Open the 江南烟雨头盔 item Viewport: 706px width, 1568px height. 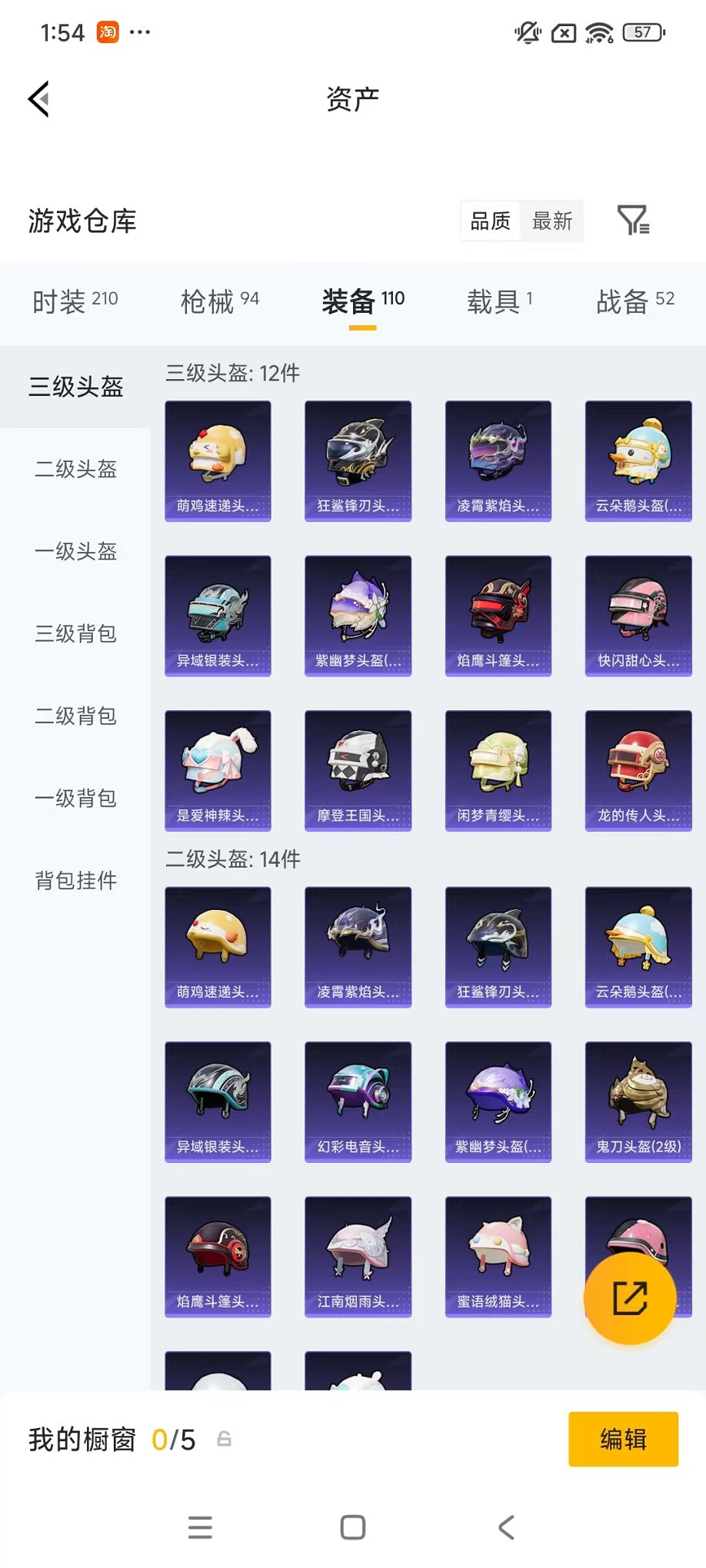[358, 1256]
